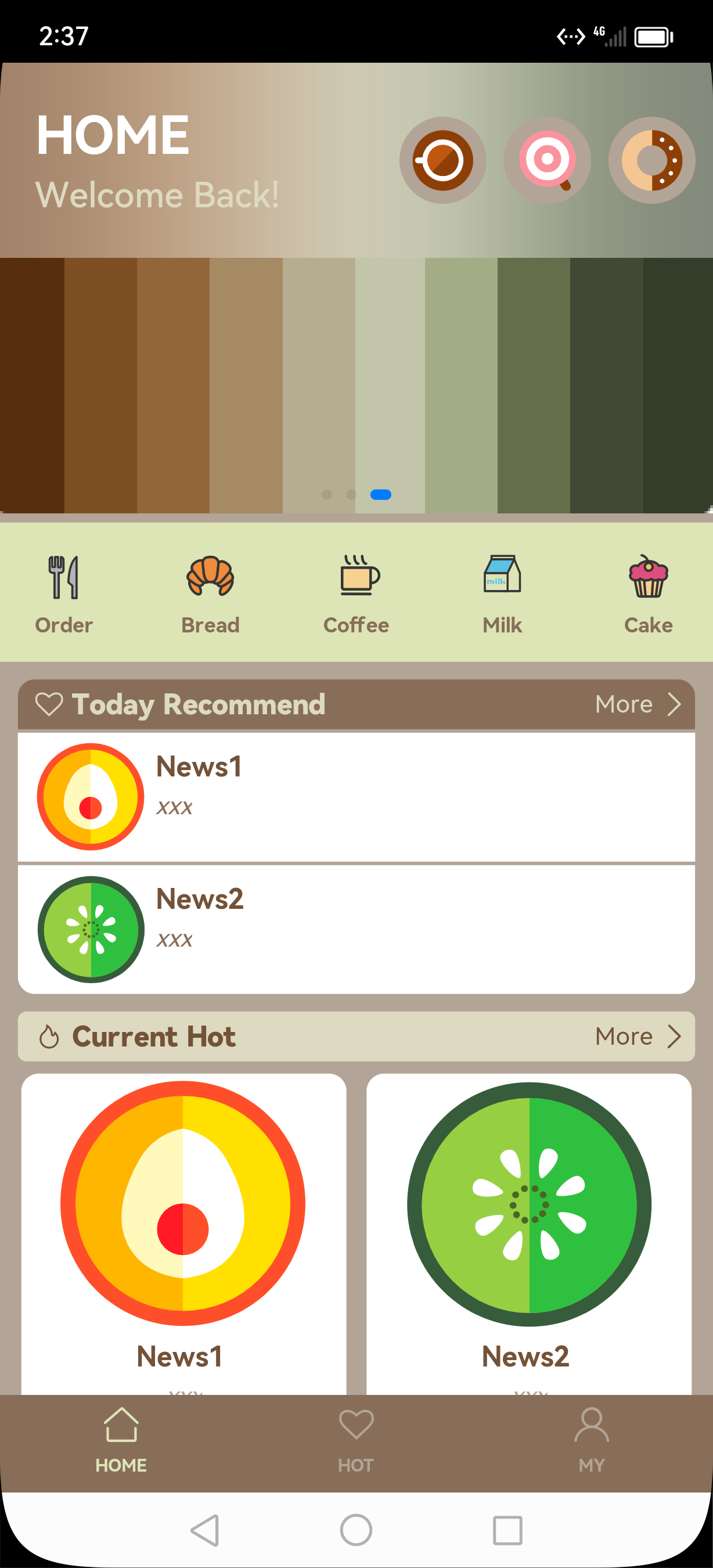This screenshot has width=713, height=1568.
Task: Tap the donut icon in header
Action: (651, 160)
